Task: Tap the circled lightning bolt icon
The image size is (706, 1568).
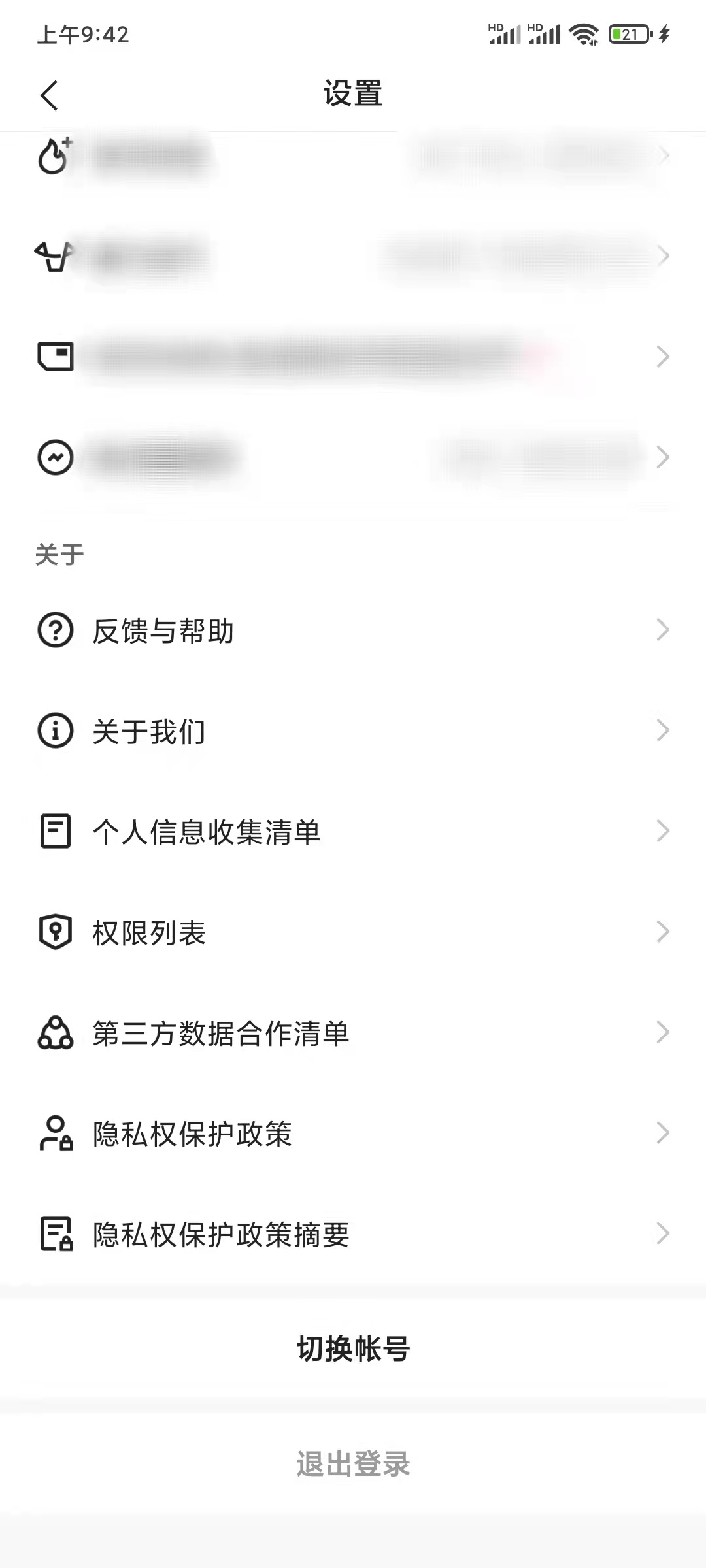Action: 56,457
